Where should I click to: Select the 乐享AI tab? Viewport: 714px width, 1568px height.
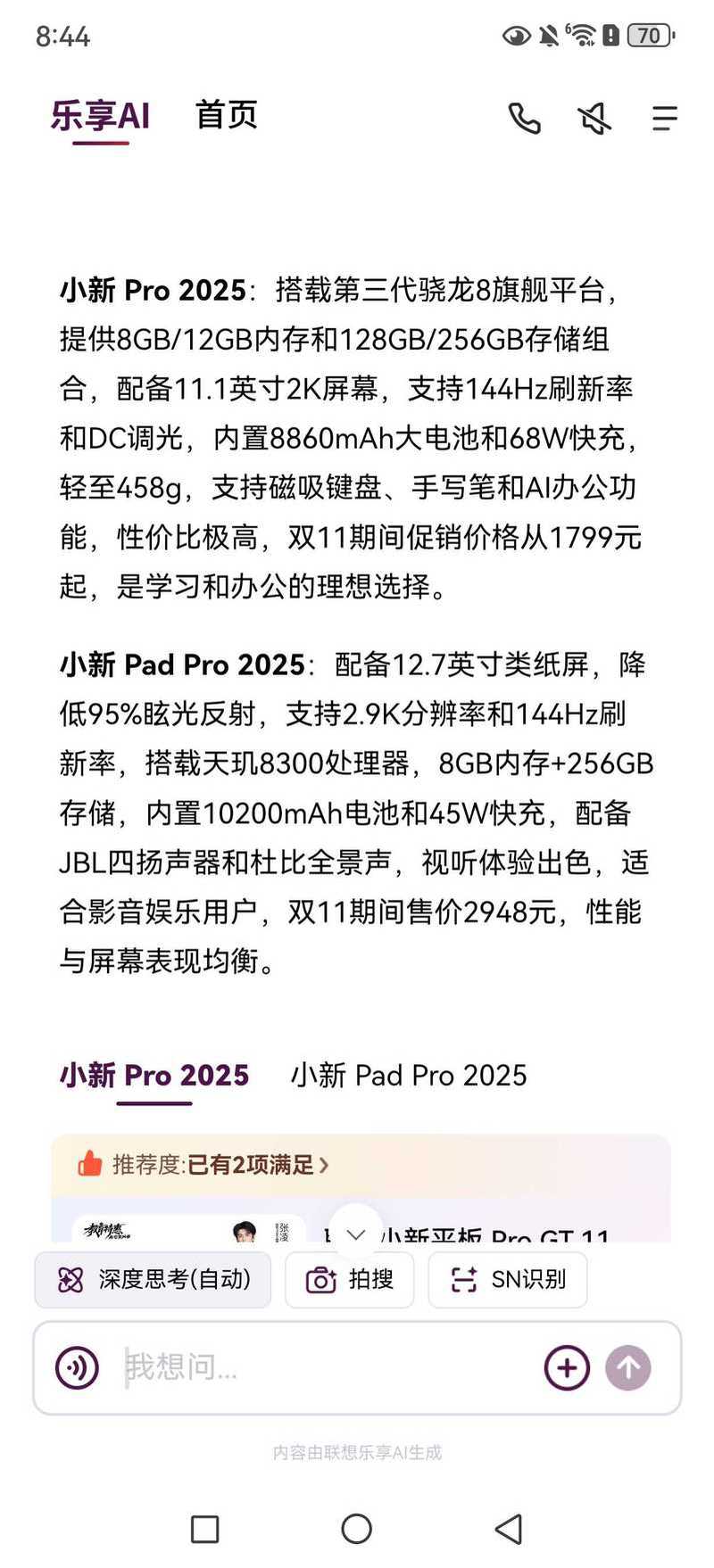pyautogui.click(x=100, y=116)
